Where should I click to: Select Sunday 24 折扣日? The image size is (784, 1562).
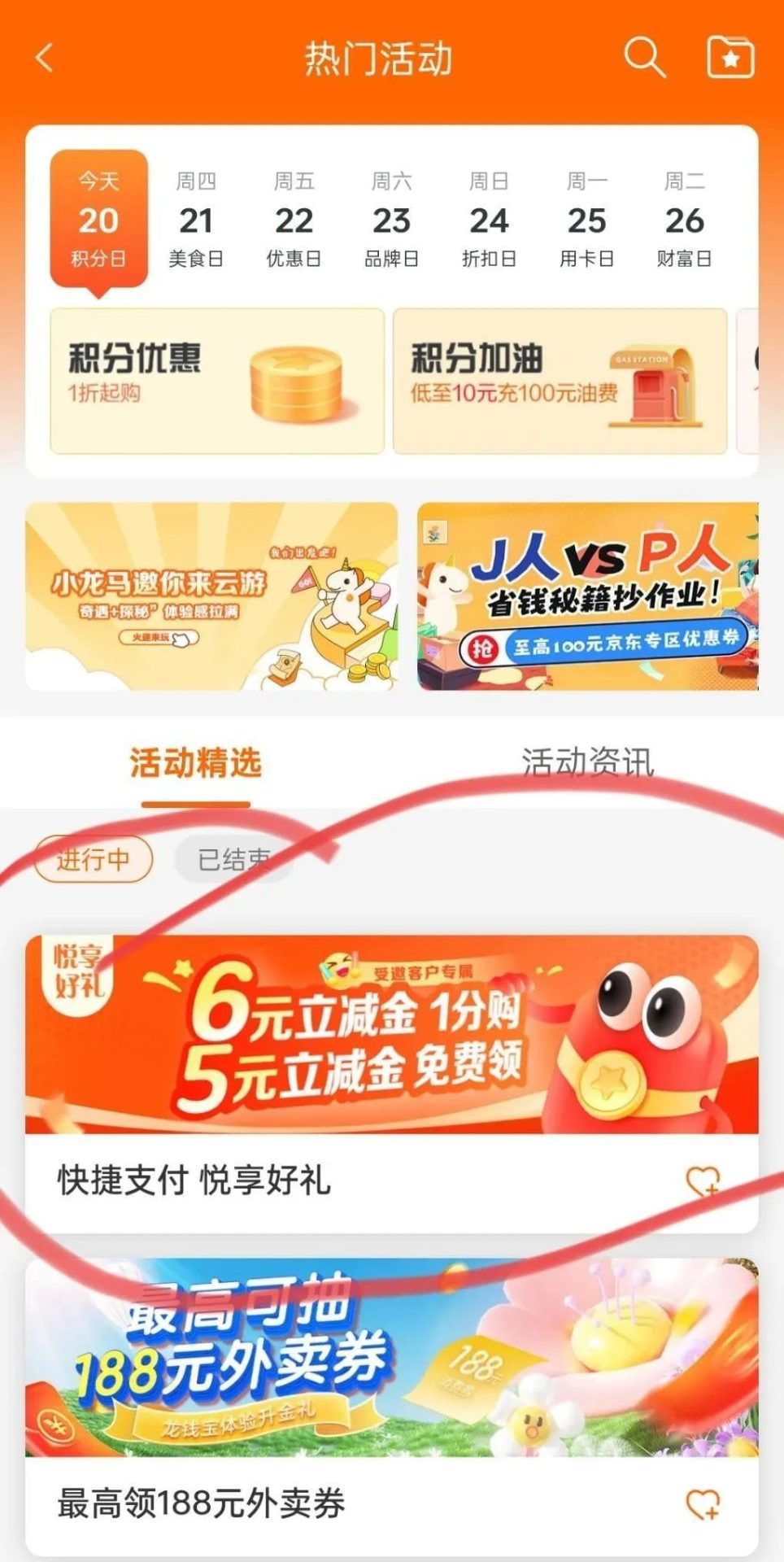click(x=489, y=220)
